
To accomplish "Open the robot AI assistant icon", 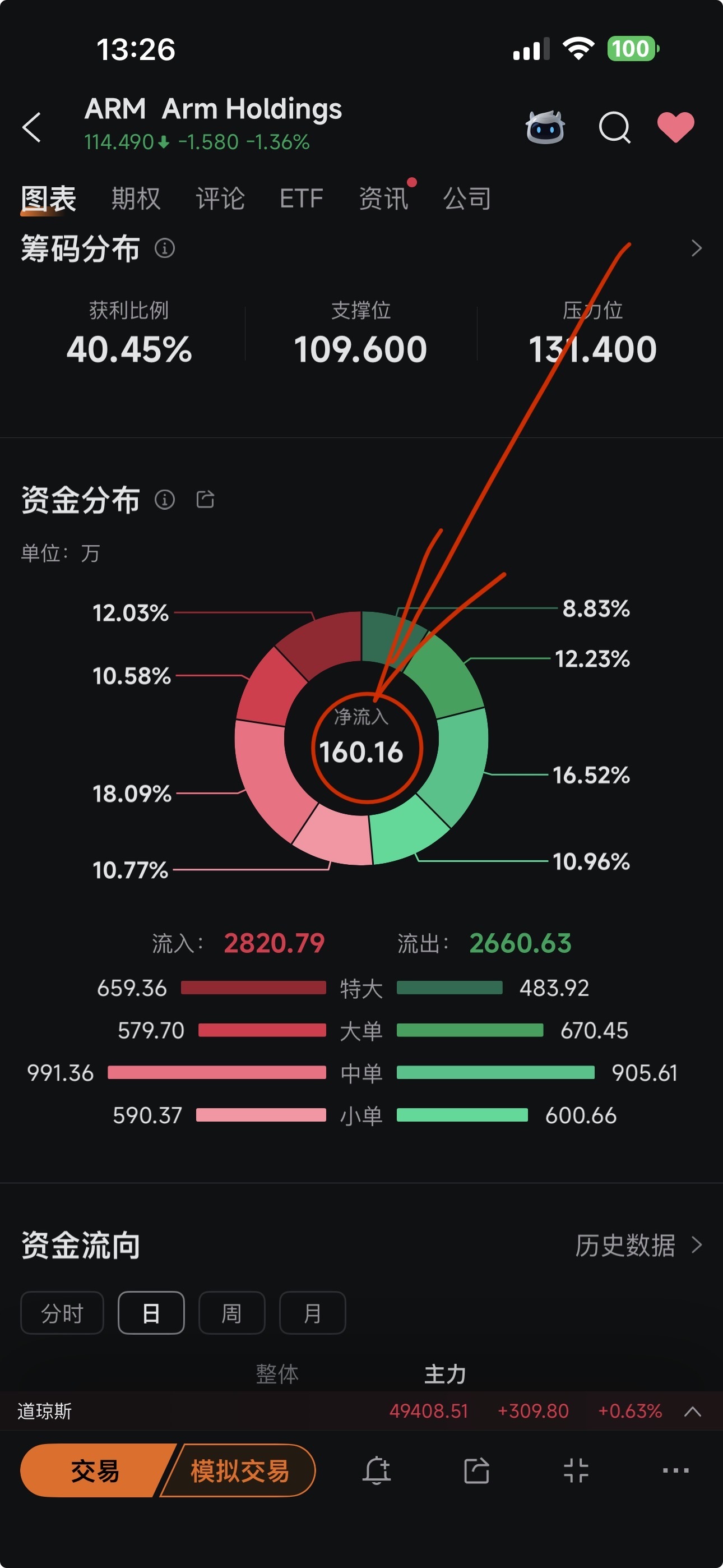I will pyautogui.click(x=545, y=127).
